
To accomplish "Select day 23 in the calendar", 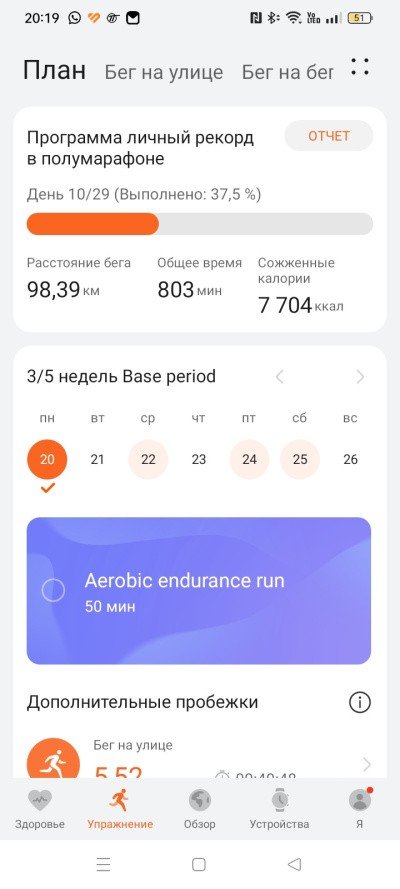I will tap(198, 459).
